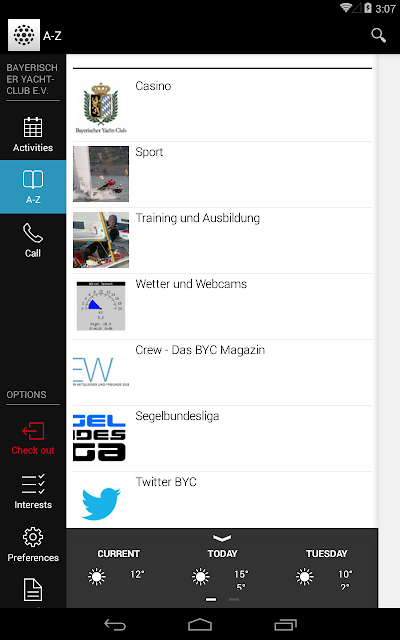This screenshot has width=400, height=640.
Task: View Wetter und Webcams
Action: pos(222,307)
